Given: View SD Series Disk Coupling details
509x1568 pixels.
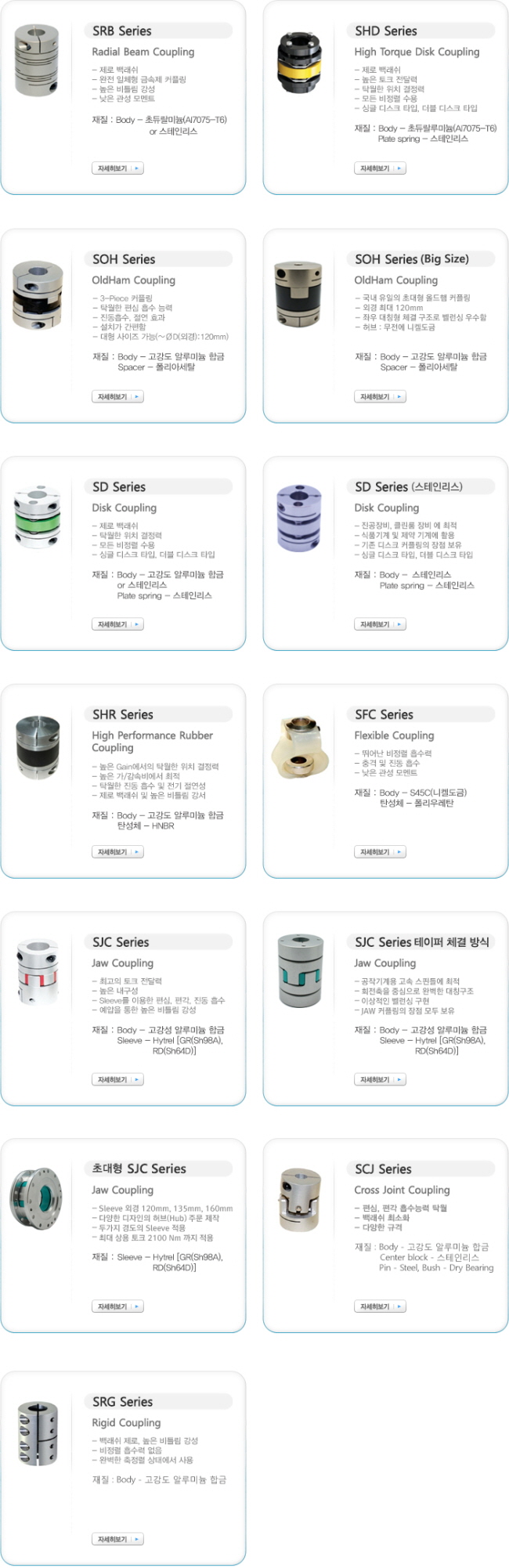Looking at the screenshot, I should (x=117, y=624).
